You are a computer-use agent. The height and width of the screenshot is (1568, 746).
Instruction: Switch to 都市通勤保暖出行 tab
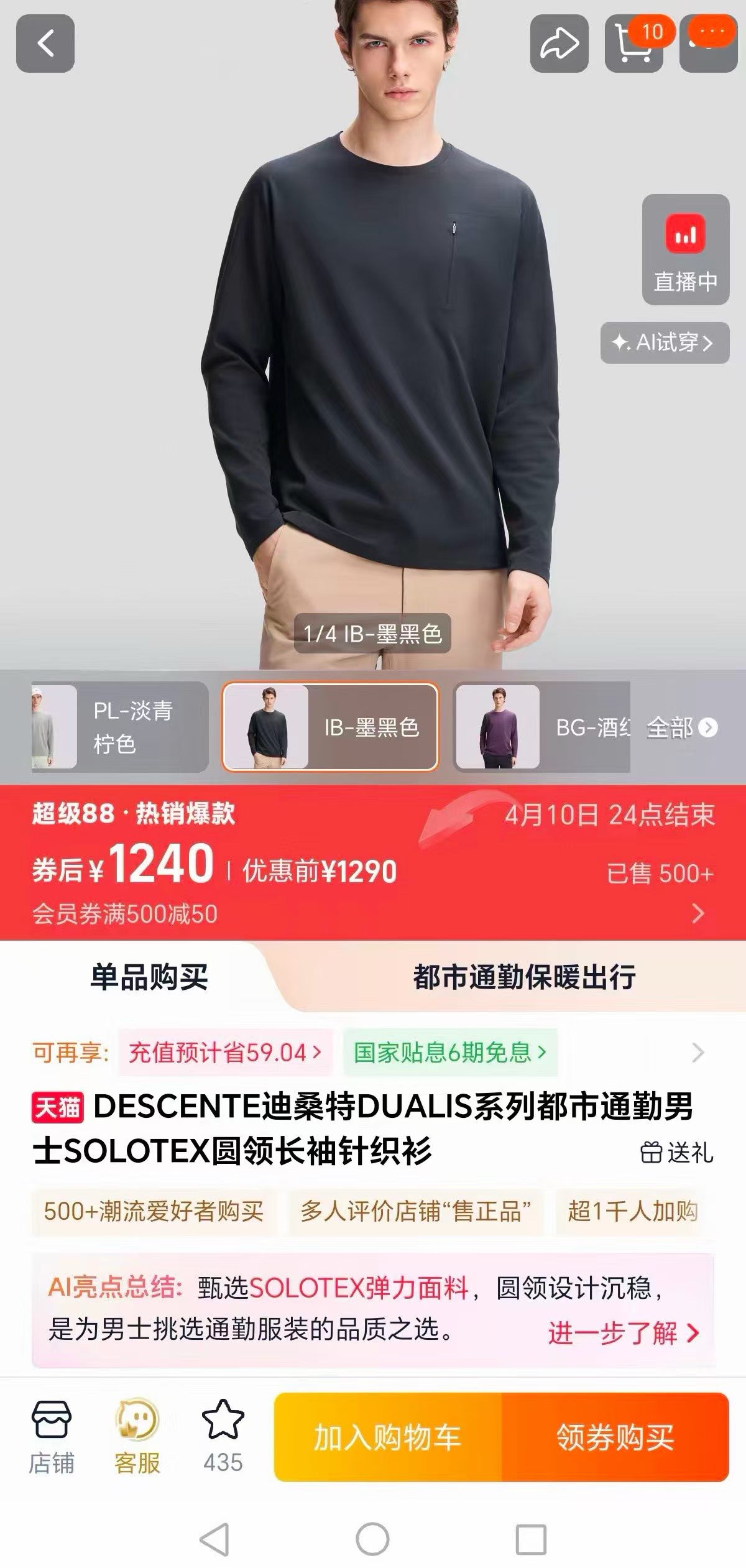point(523,977)
